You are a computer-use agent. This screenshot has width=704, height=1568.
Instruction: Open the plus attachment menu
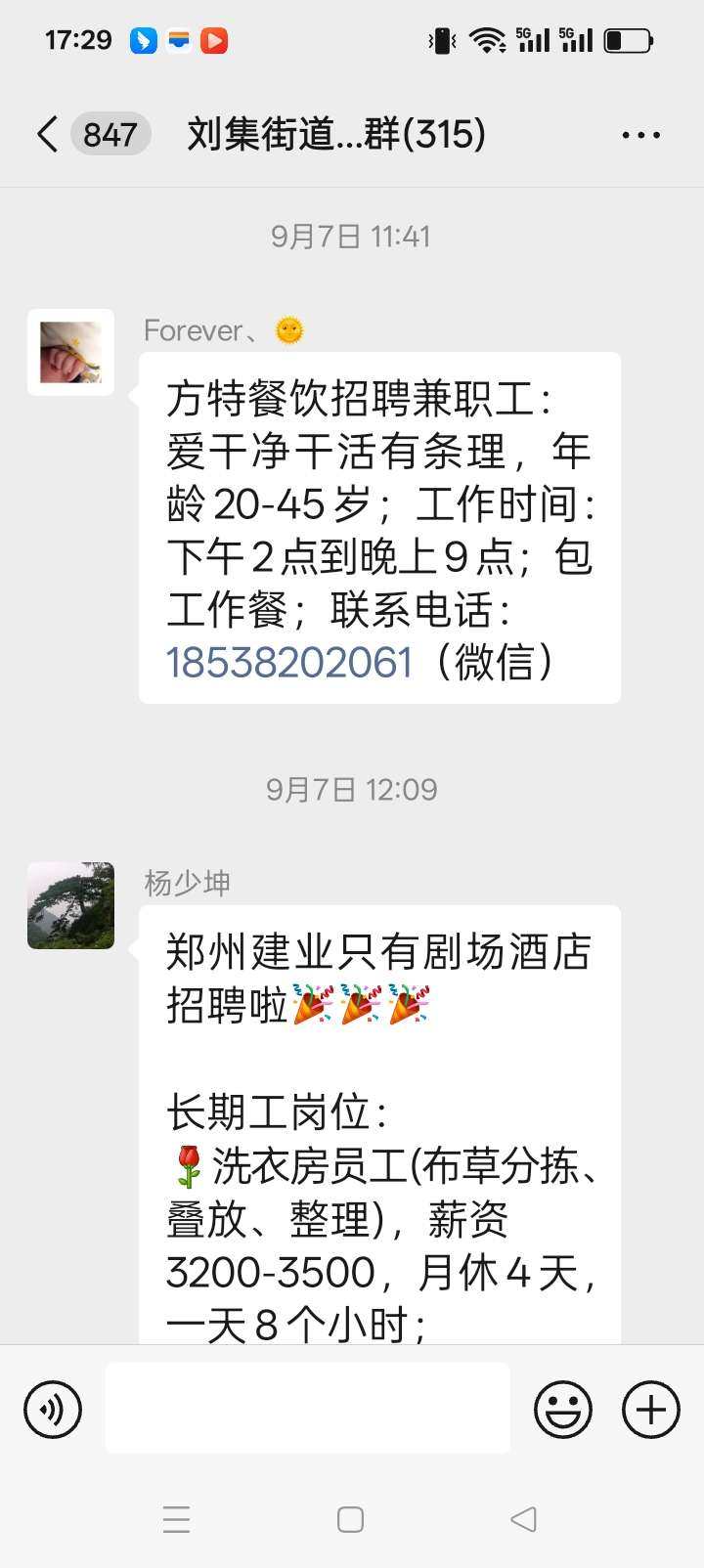651,1409
